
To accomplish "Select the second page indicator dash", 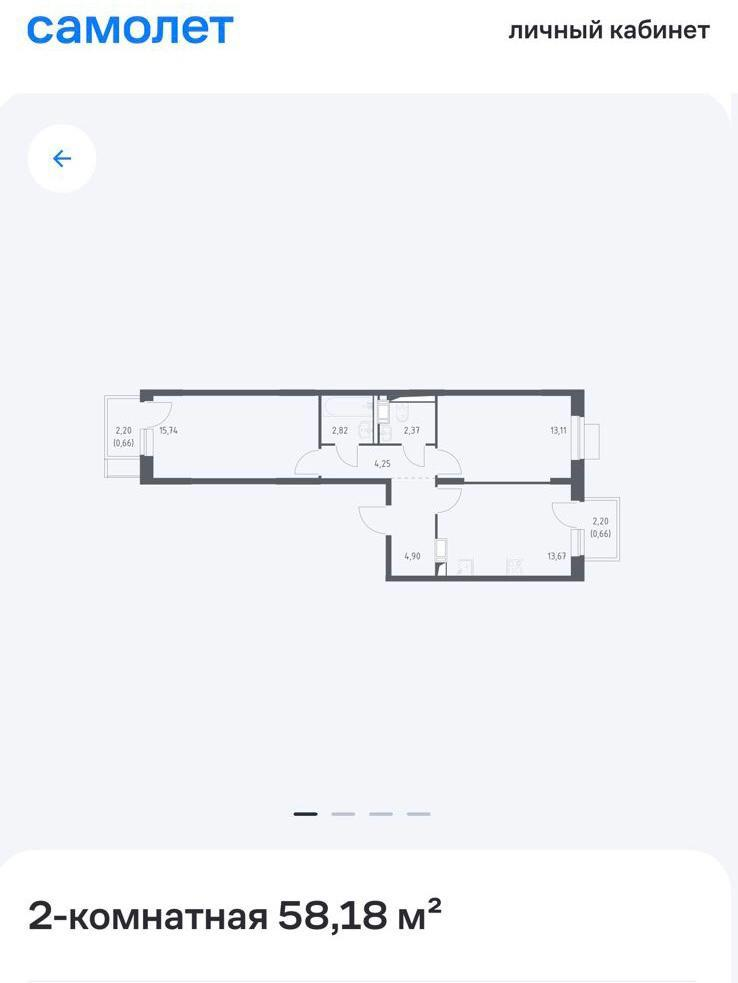I will 343,814.
